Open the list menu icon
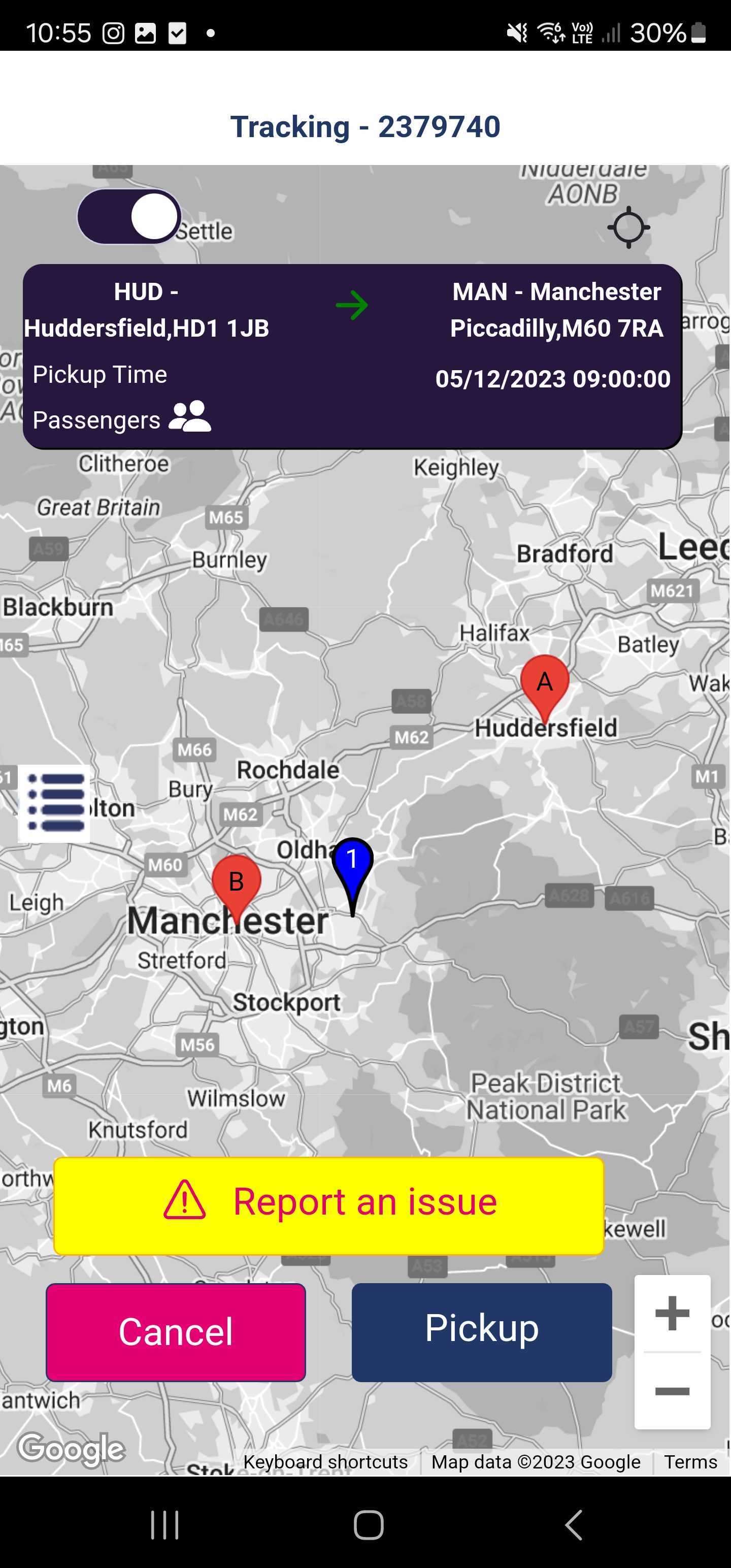 tap(55, 803)
